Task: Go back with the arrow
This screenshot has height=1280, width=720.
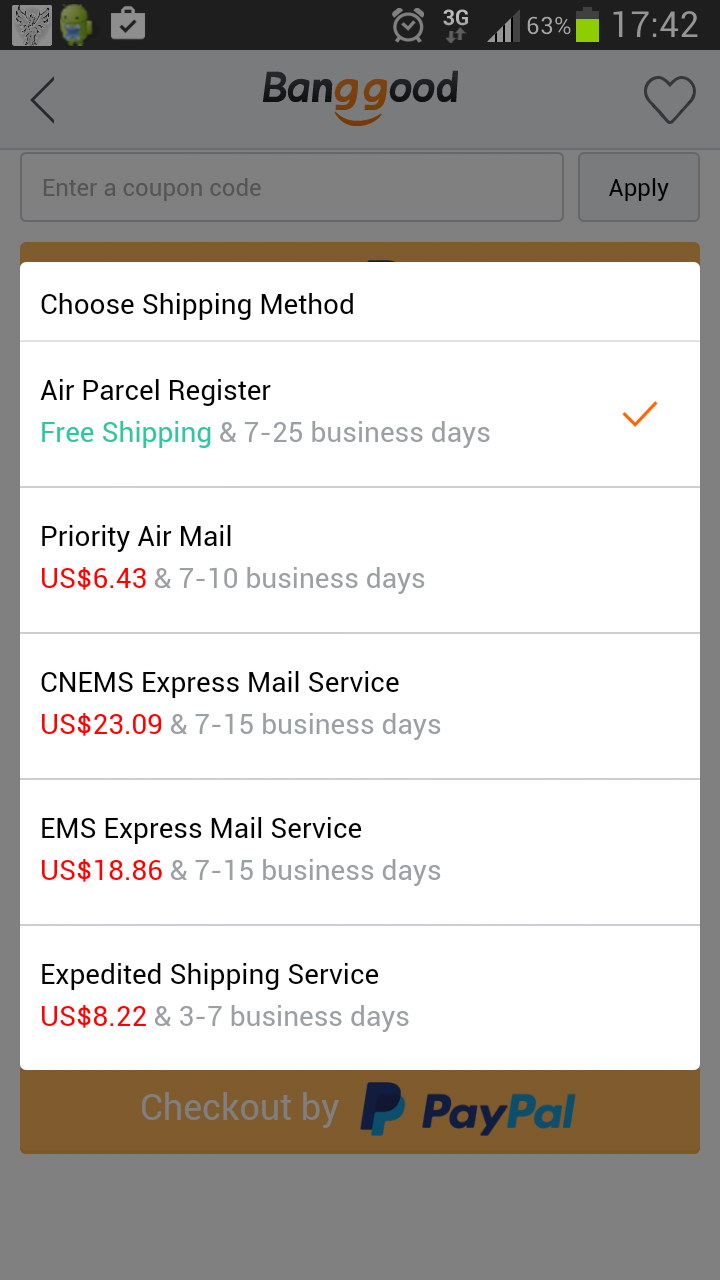Action: [42, 100]
